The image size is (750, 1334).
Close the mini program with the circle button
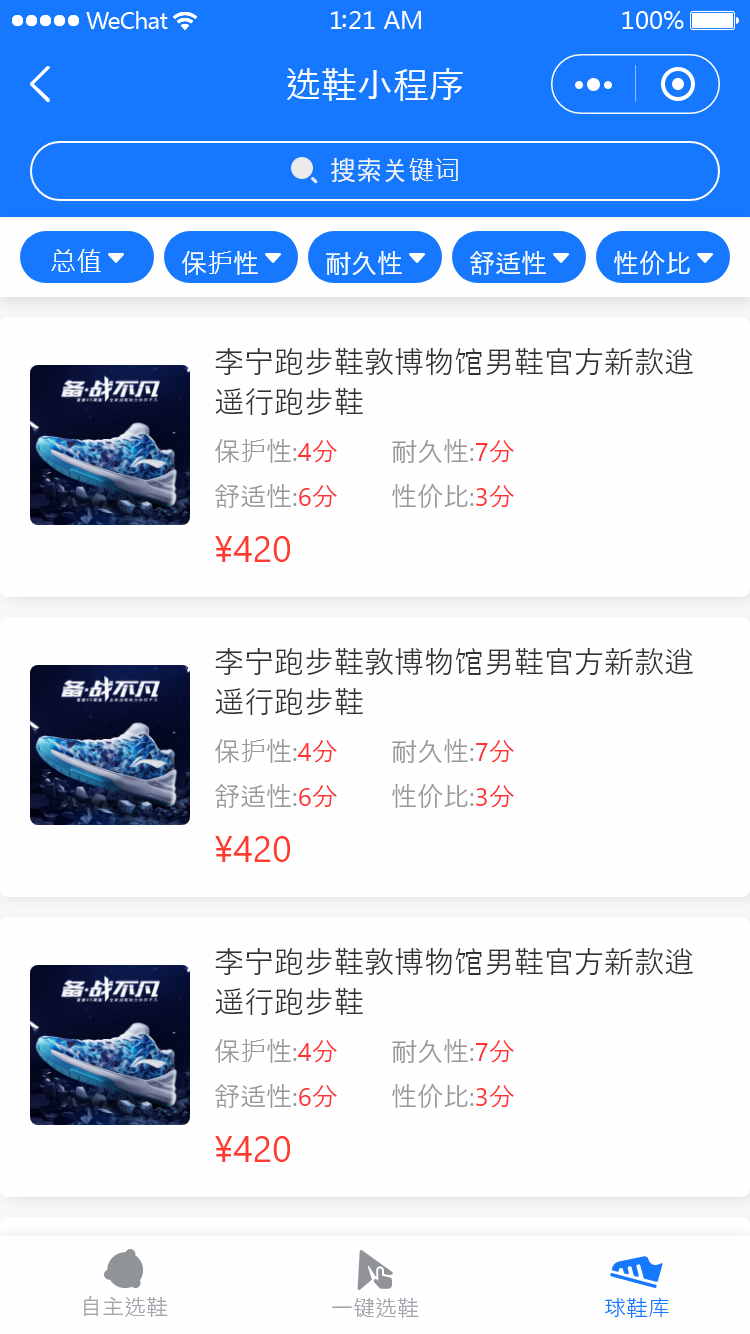tap(677, 85)
